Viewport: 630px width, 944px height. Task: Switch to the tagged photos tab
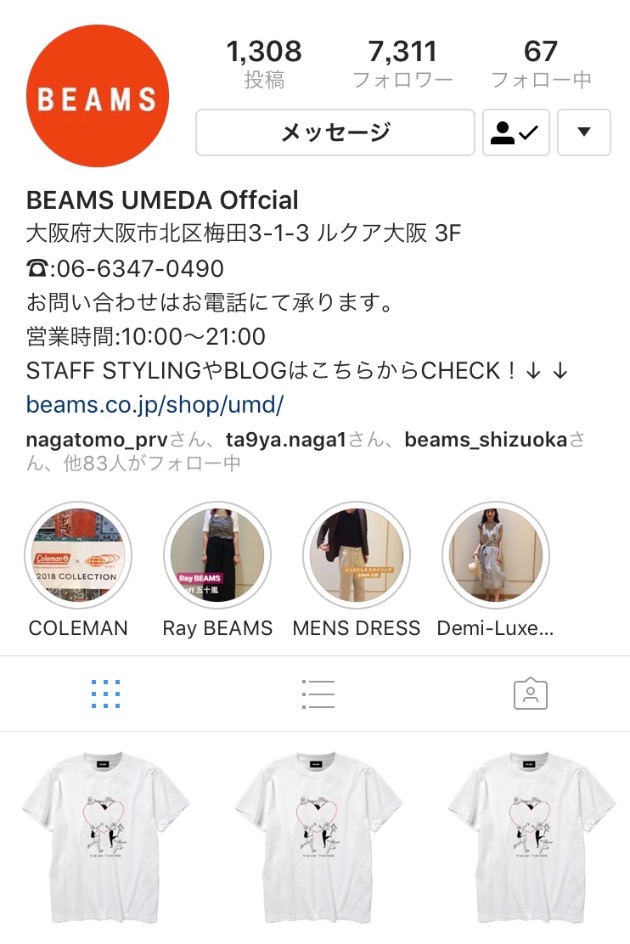(x=530, y=694)
